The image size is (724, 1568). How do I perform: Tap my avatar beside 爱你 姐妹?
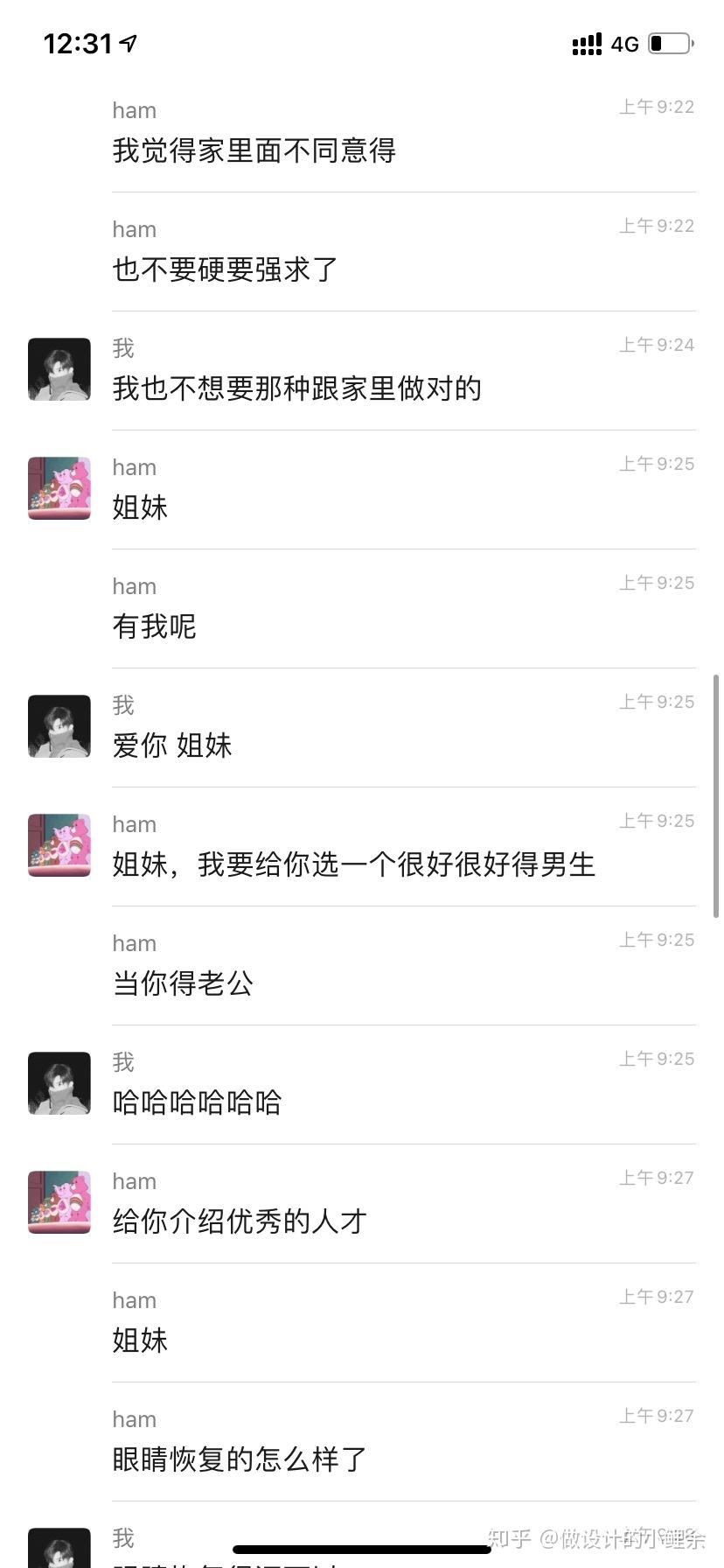(x=59, y=726)
